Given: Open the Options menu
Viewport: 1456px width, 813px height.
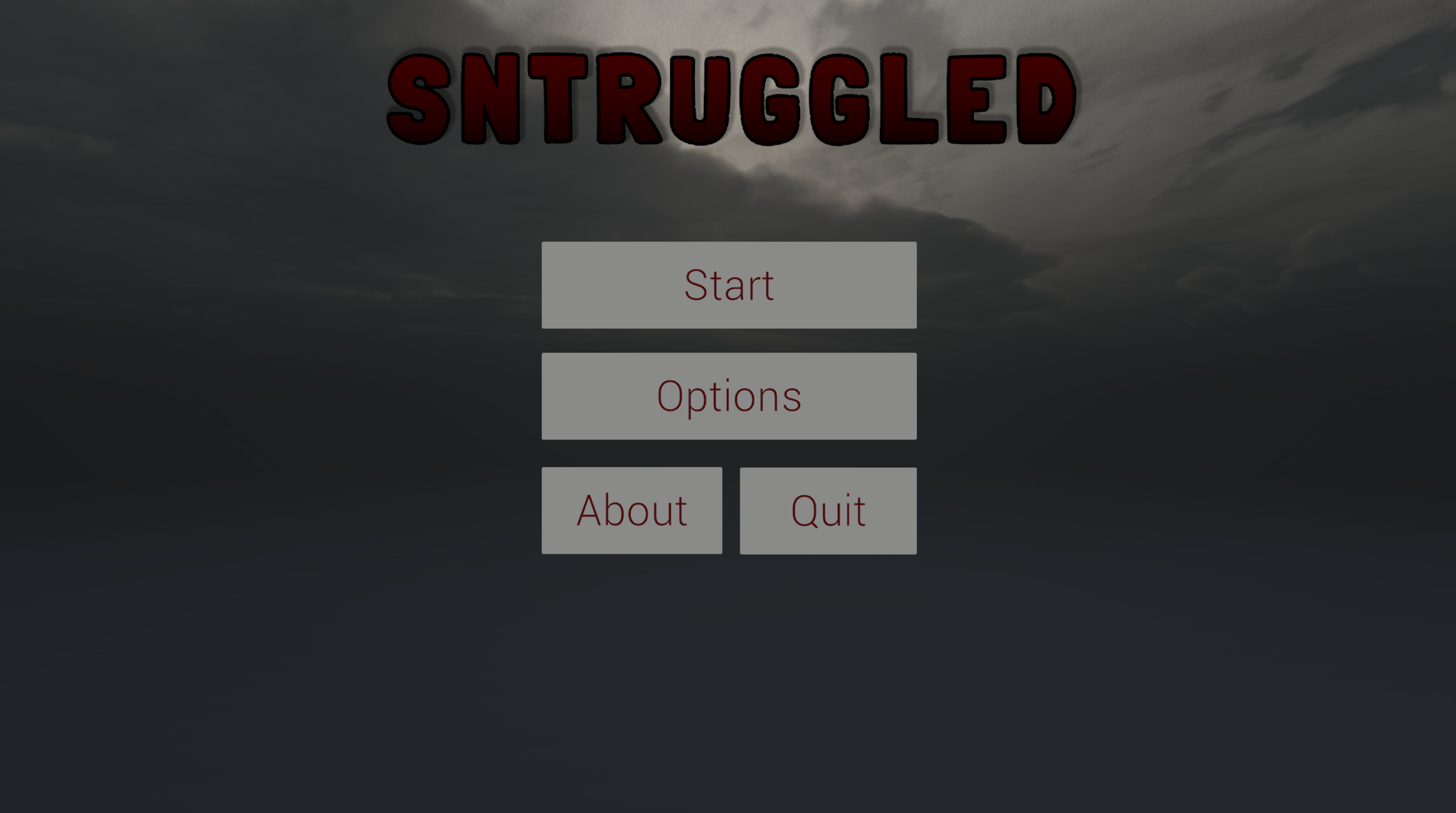Looking at the screenshot, I should (x=729, y=396).
